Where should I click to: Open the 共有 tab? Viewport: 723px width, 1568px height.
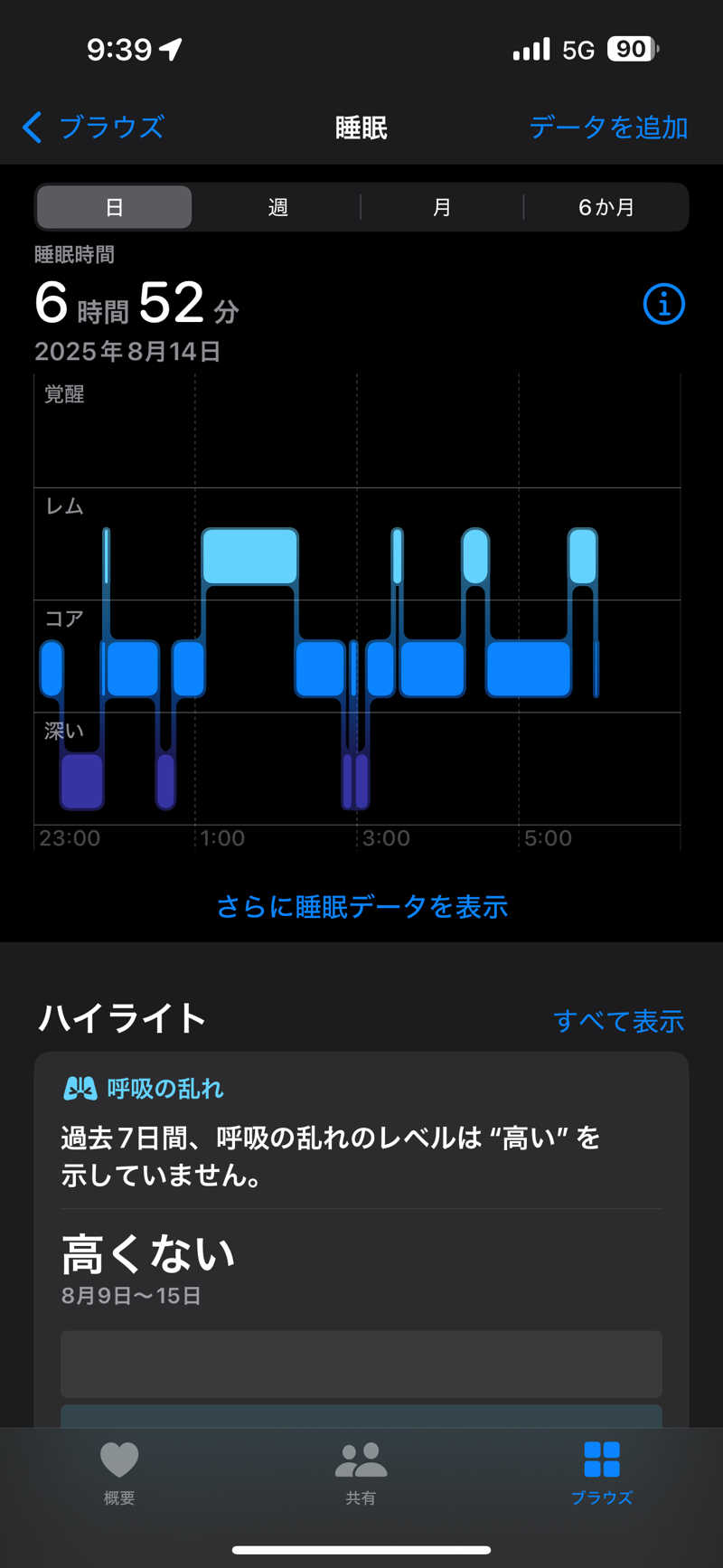coord(361,1473)
